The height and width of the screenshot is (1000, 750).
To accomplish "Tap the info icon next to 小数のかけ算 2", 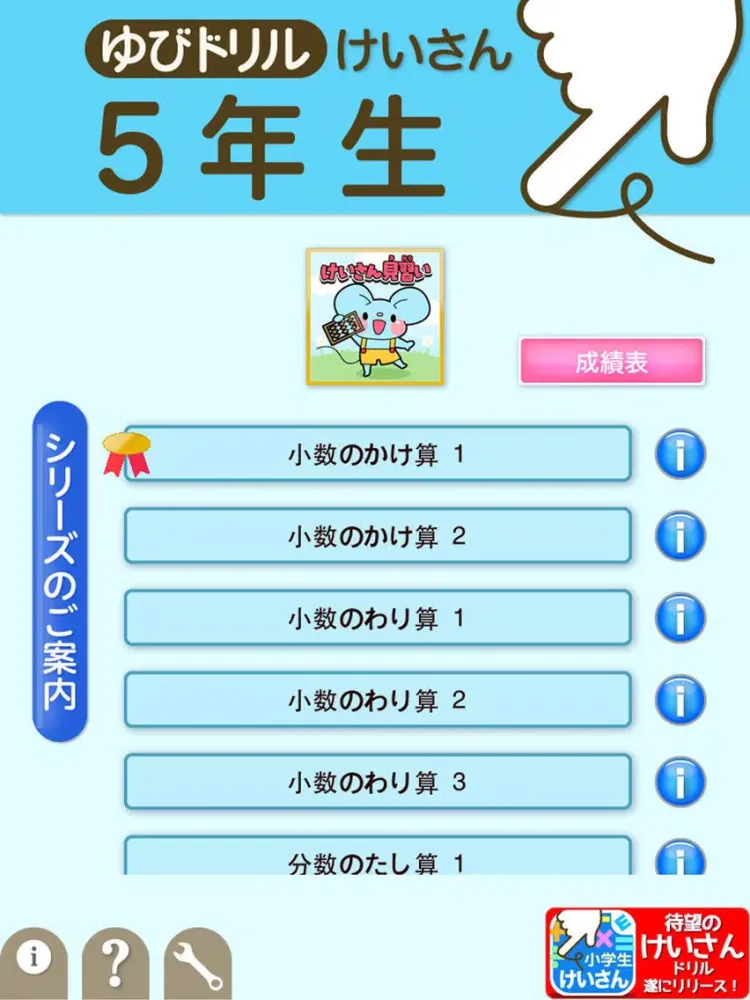I will [x=678, y=536].
